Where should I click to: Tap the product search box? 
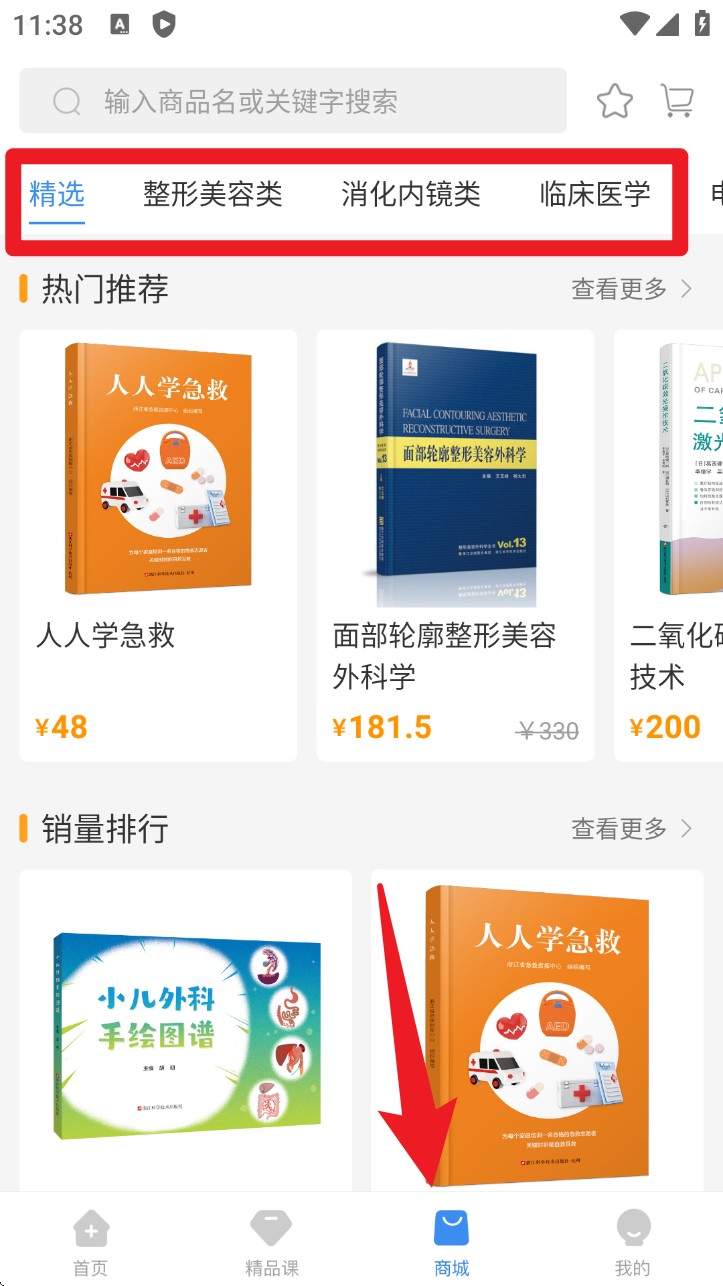pyautogui.click(x=292, y=101)
